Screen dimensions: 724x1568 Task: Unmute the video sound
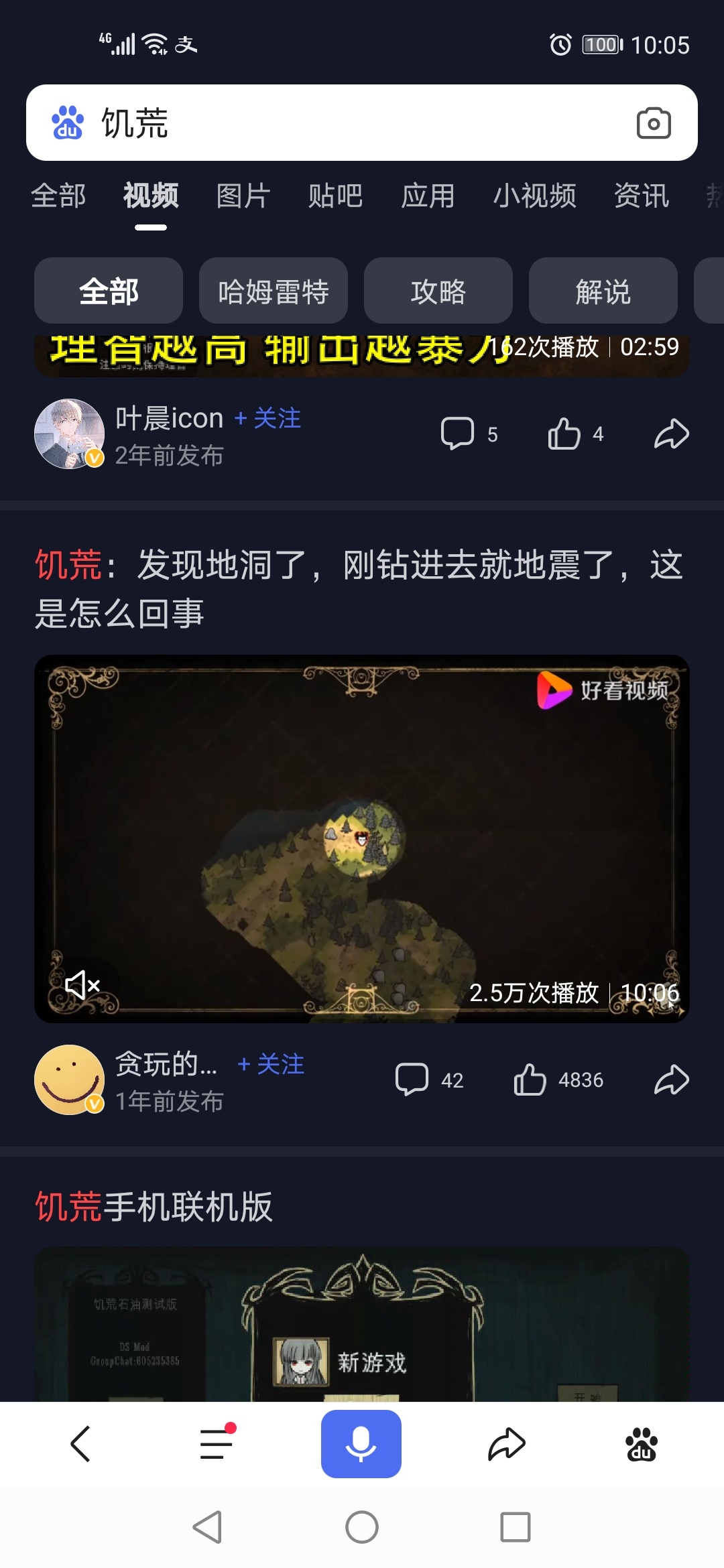click(82, 985)
